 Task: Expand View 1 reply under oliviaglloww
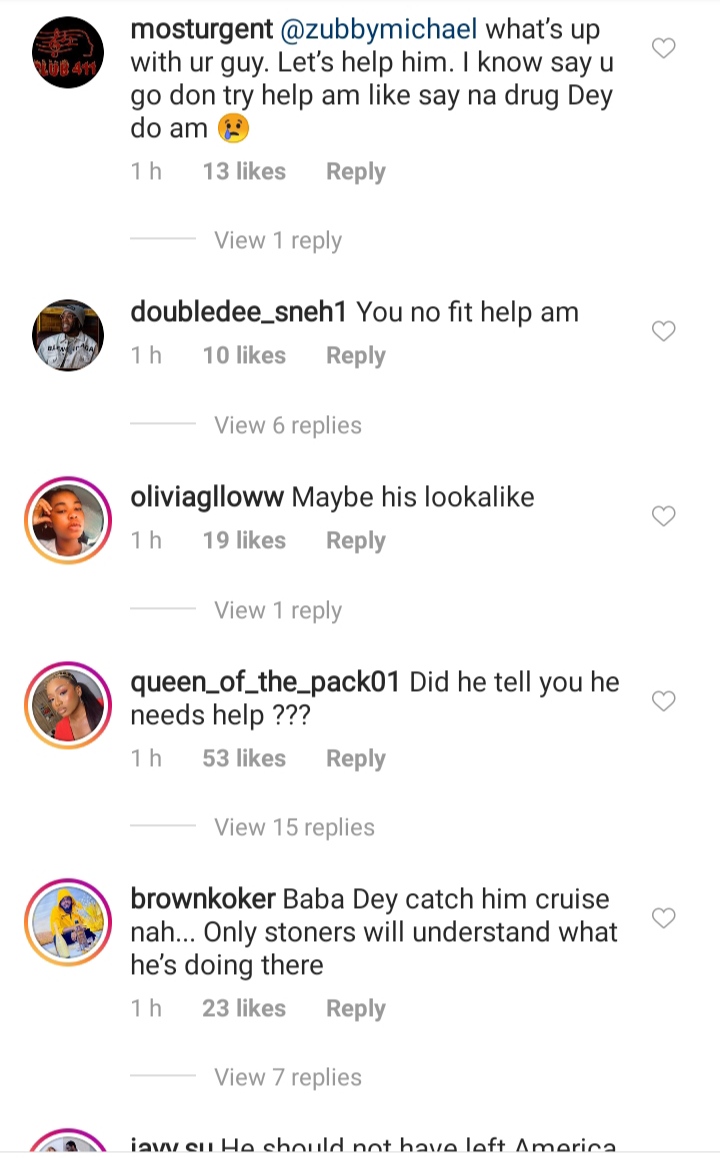(277, 611)
